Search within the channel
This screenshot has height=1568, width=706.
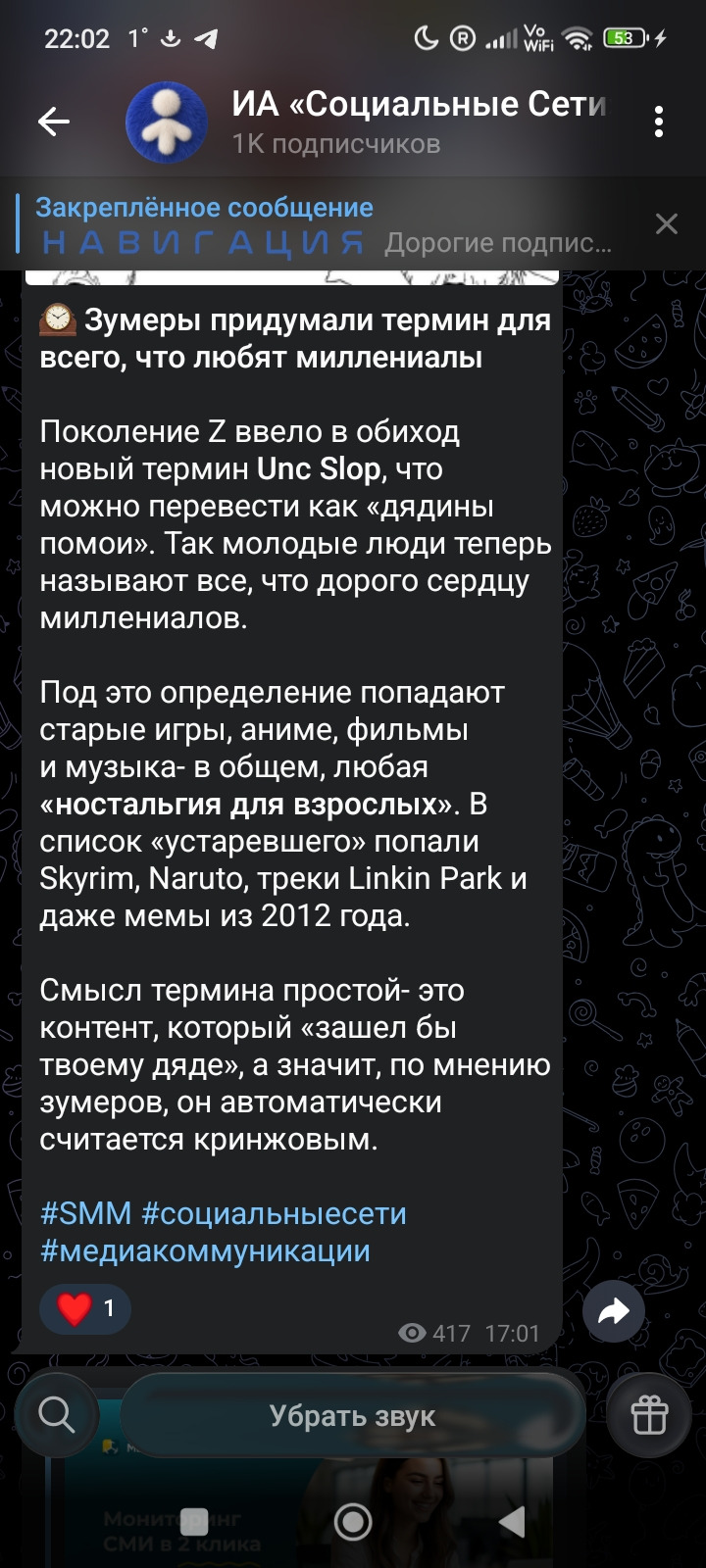(x=56, y=1415)
